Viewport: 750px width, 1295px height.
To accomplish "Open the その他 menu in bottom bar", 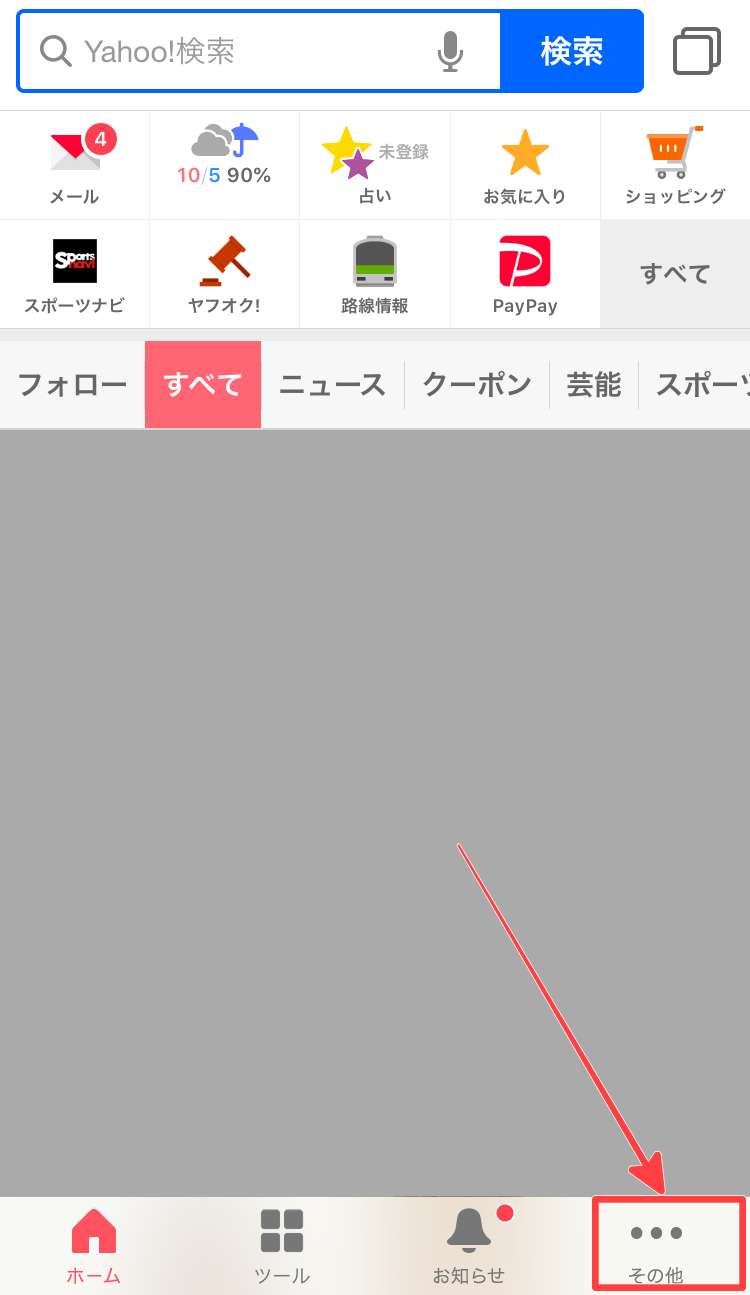I will click(x=657, y=1245).
